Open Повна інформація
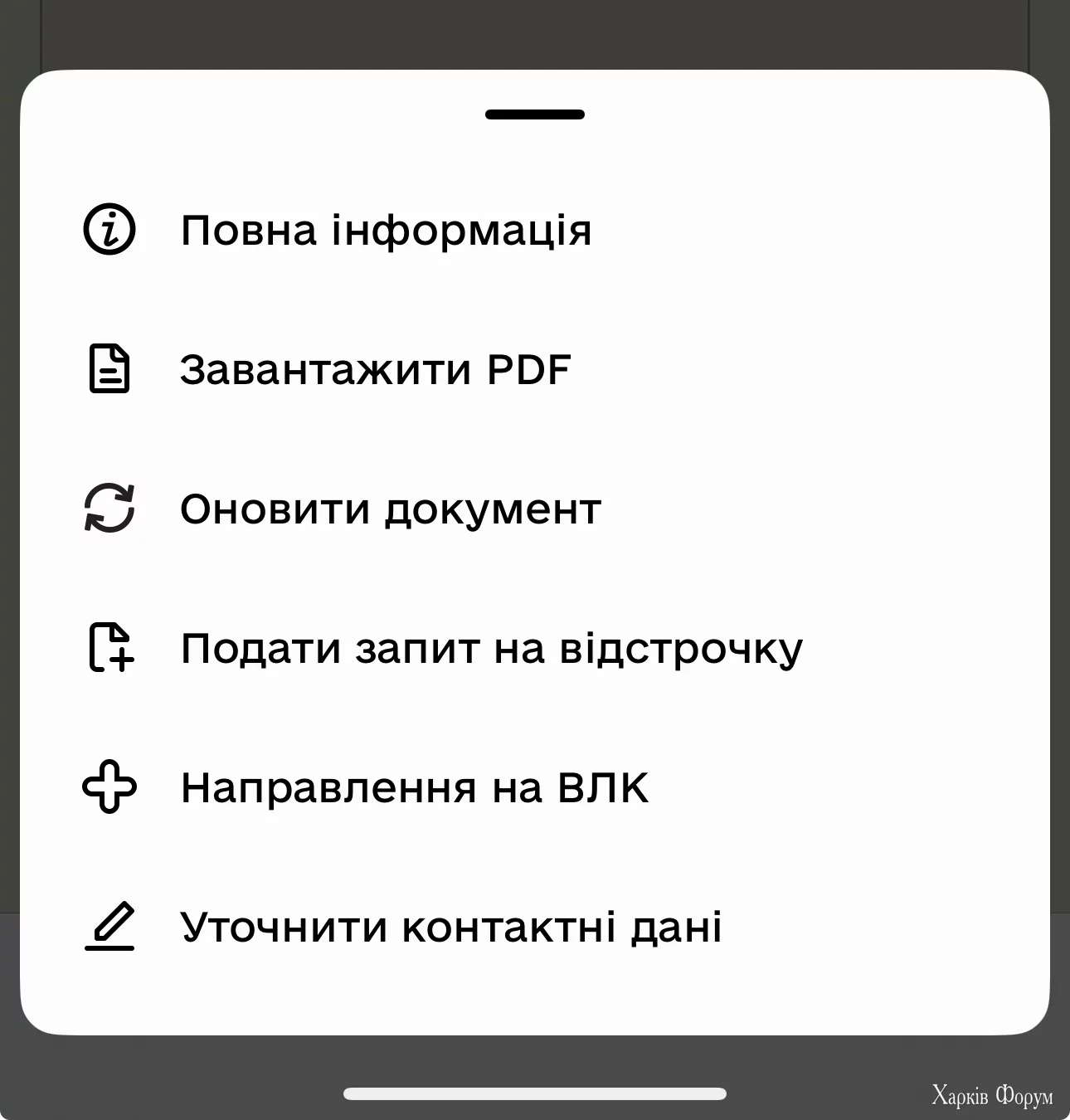 point(386,231)
